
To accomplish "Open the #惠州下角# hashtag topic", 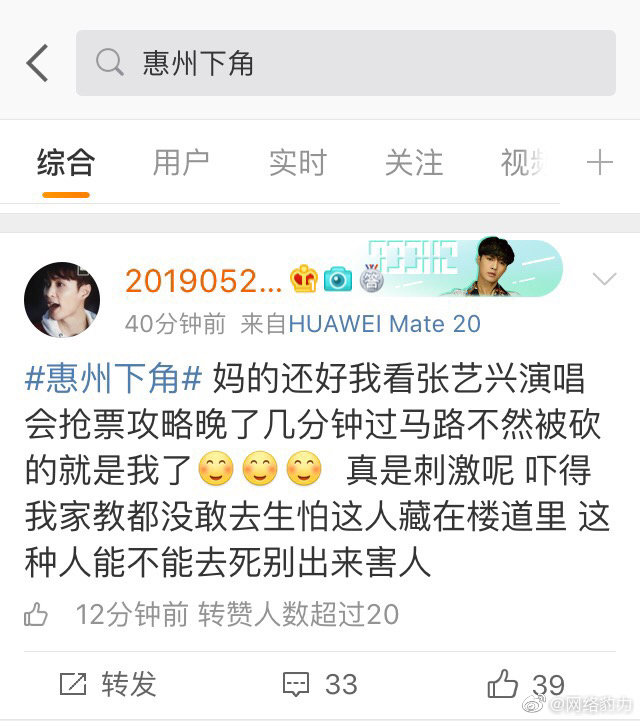I will click(113, 379).
